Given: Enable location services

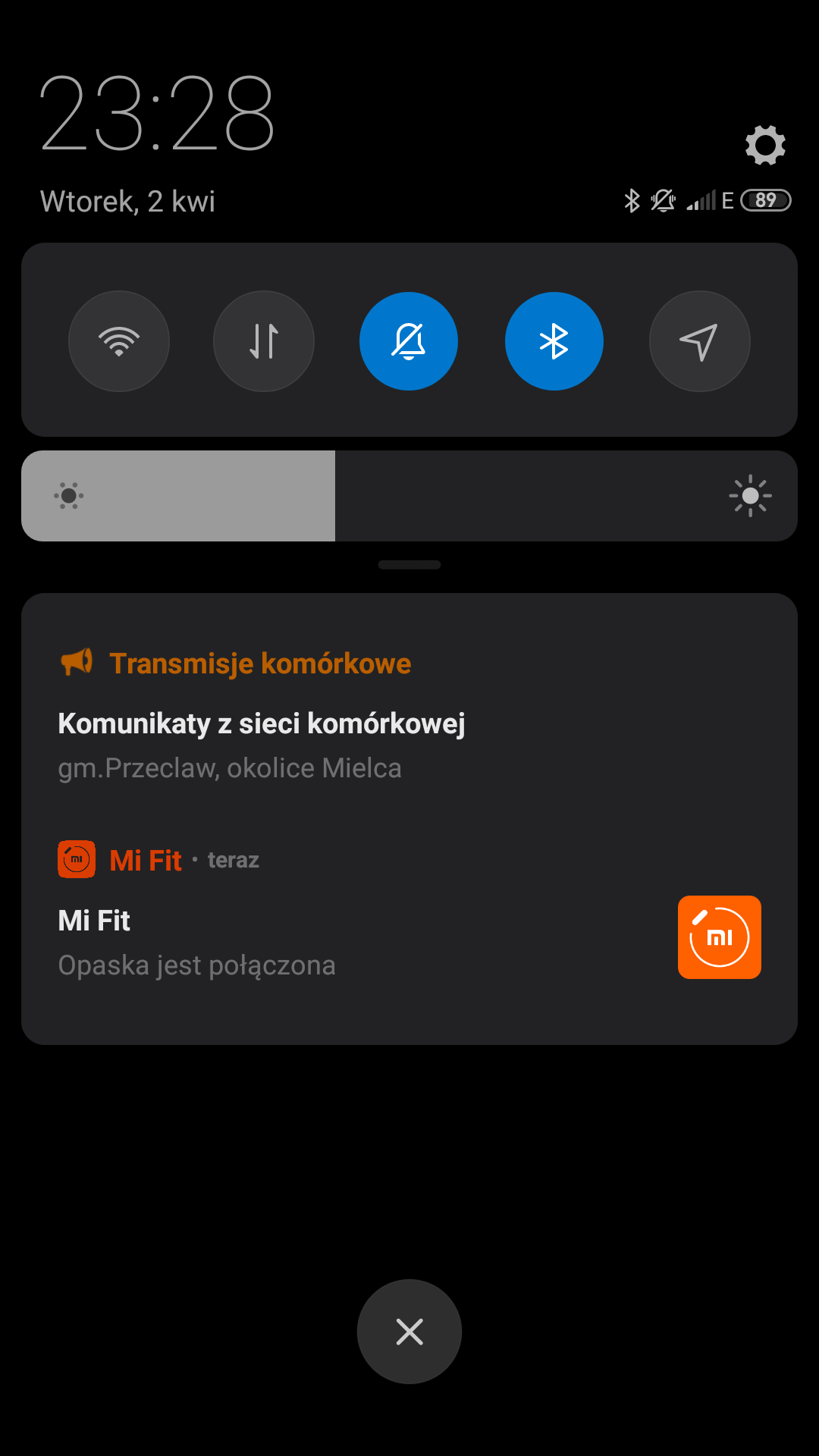Looking at the screenshot, I should [699, 341].
